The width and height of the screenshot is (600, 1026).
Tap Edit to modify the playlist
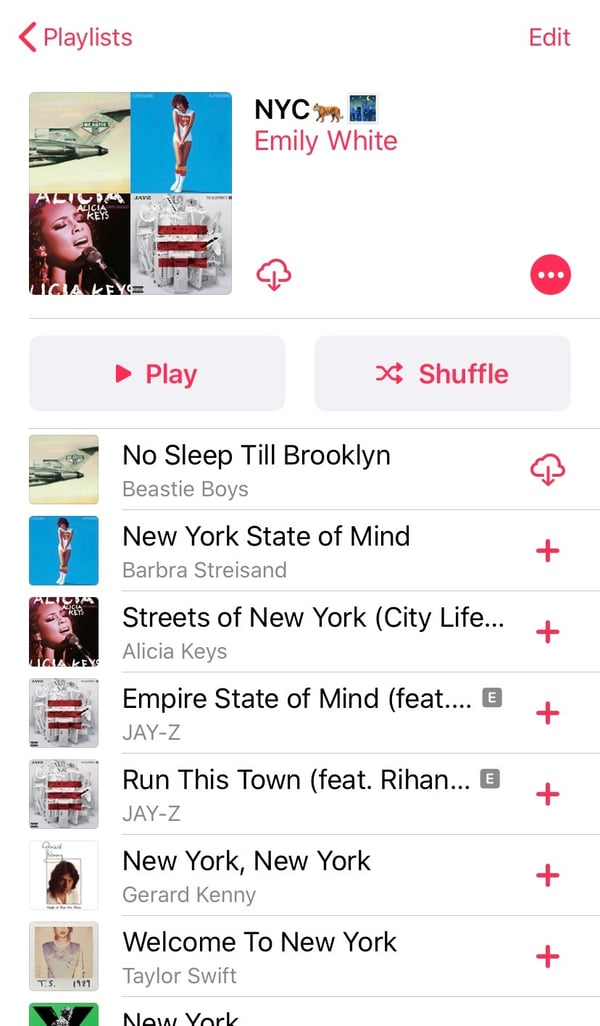click(x=549, y=38)
